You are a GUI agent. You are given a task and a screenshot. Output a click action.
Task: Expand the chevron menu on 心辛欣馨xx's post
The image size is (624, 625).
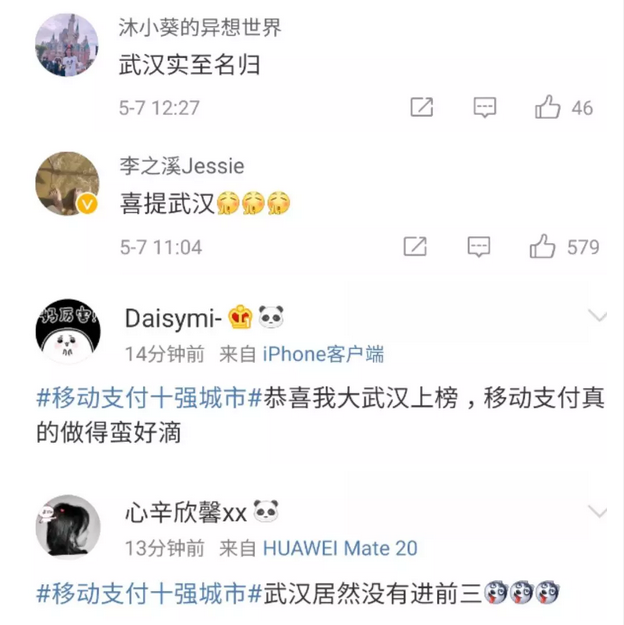click(598, 512)
